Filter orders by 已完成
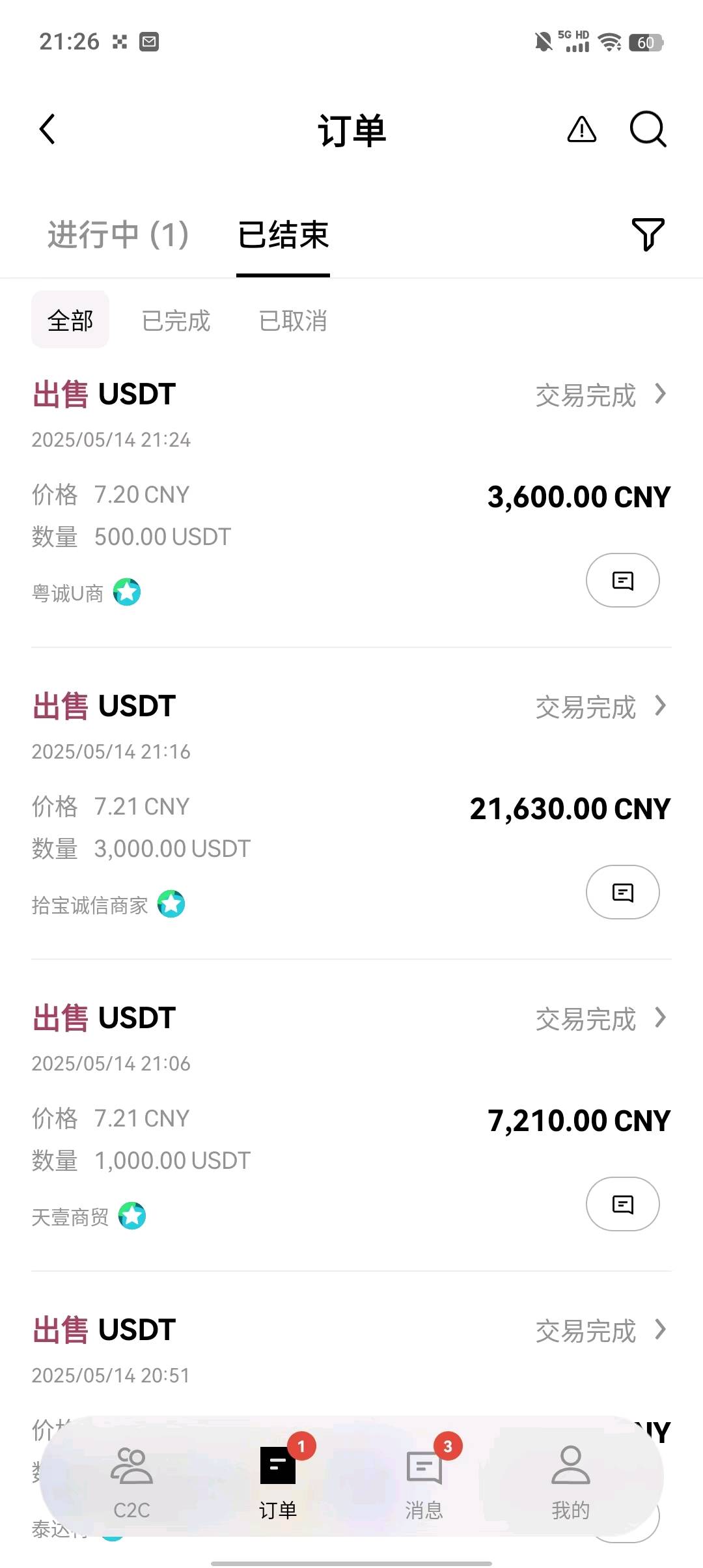703x1568 pixels. (x=176, y=320)
